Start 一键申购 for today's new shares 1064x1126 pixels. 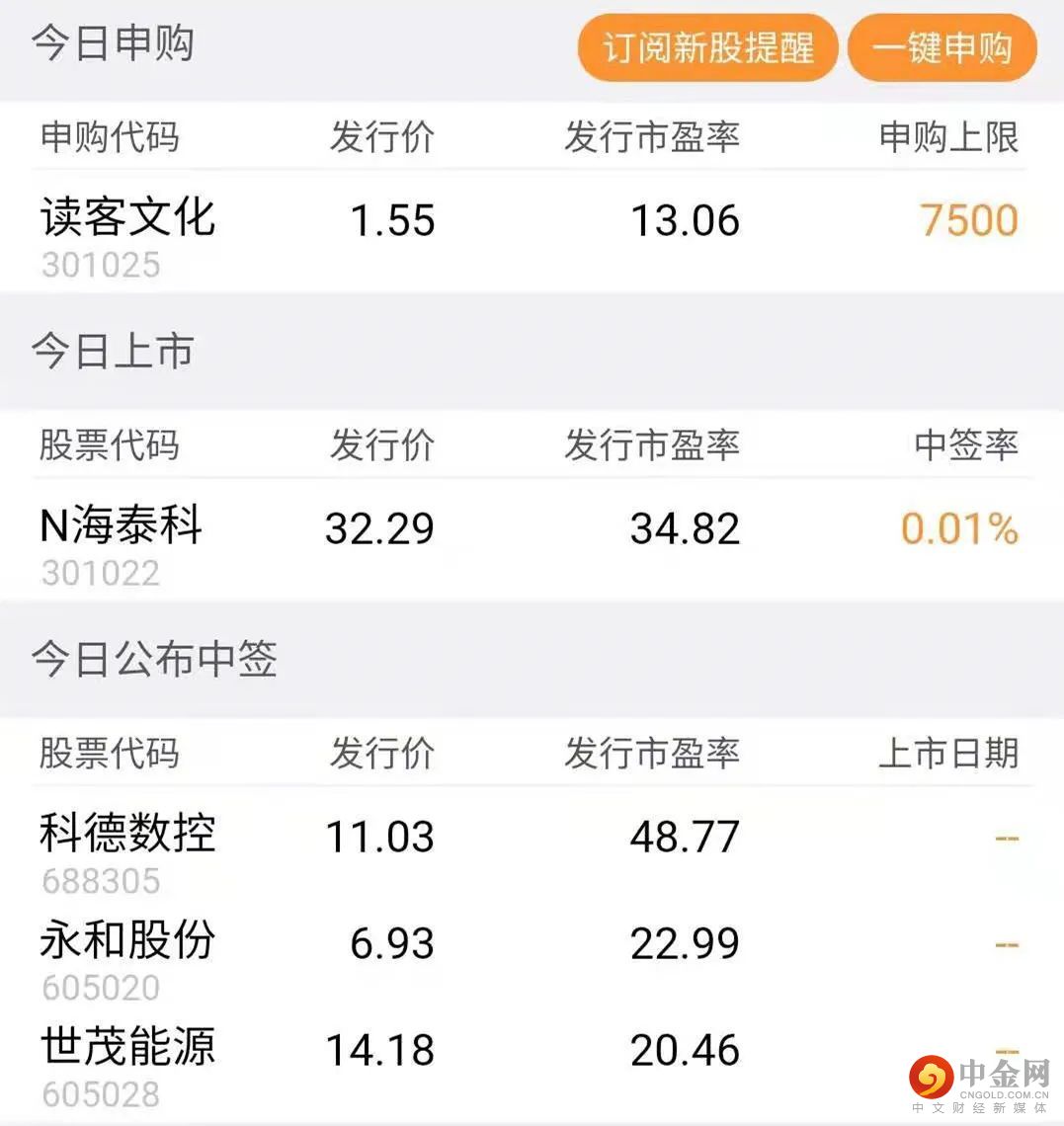tap(941, 47)
